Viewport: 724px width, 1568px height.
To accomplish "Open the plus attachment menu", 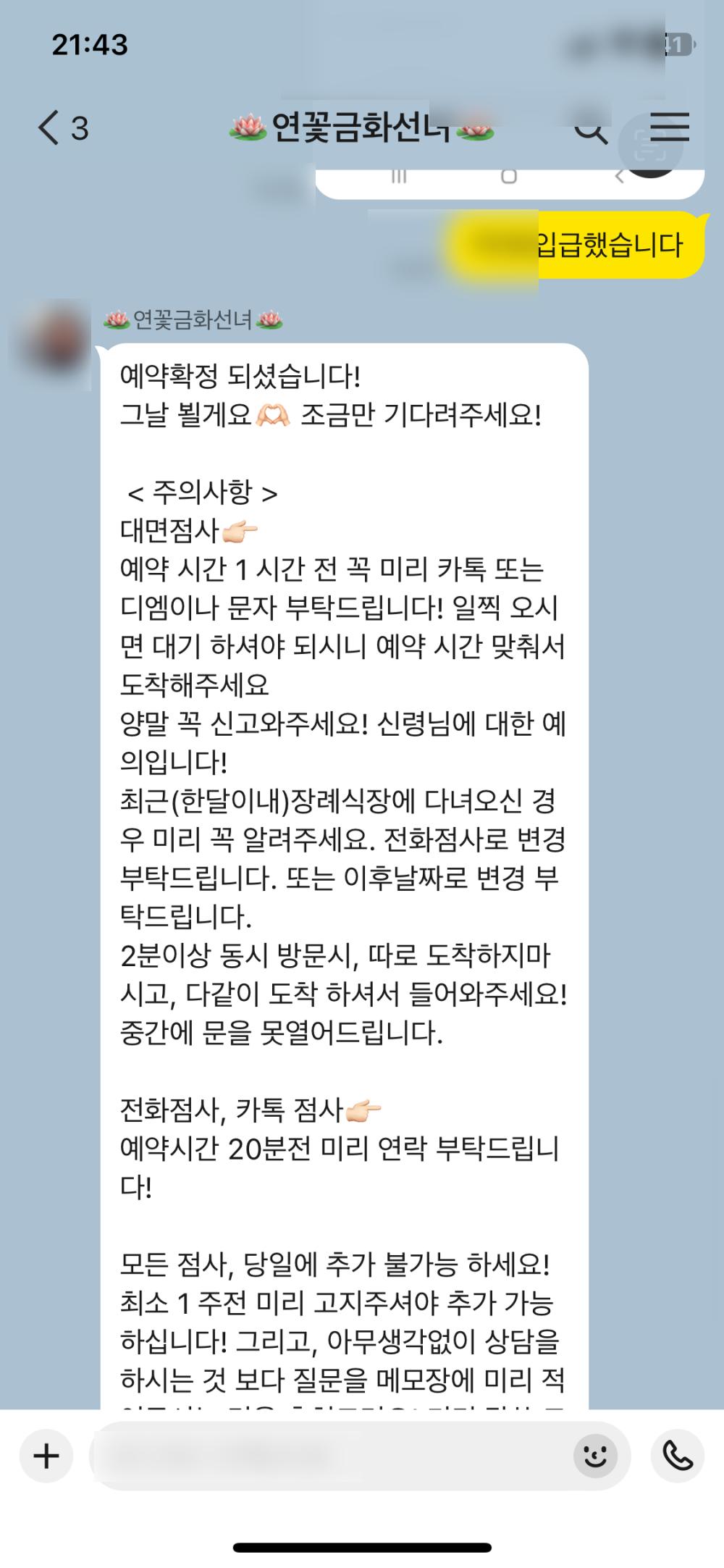I will pyautogui.click(x=46, y=1456).
